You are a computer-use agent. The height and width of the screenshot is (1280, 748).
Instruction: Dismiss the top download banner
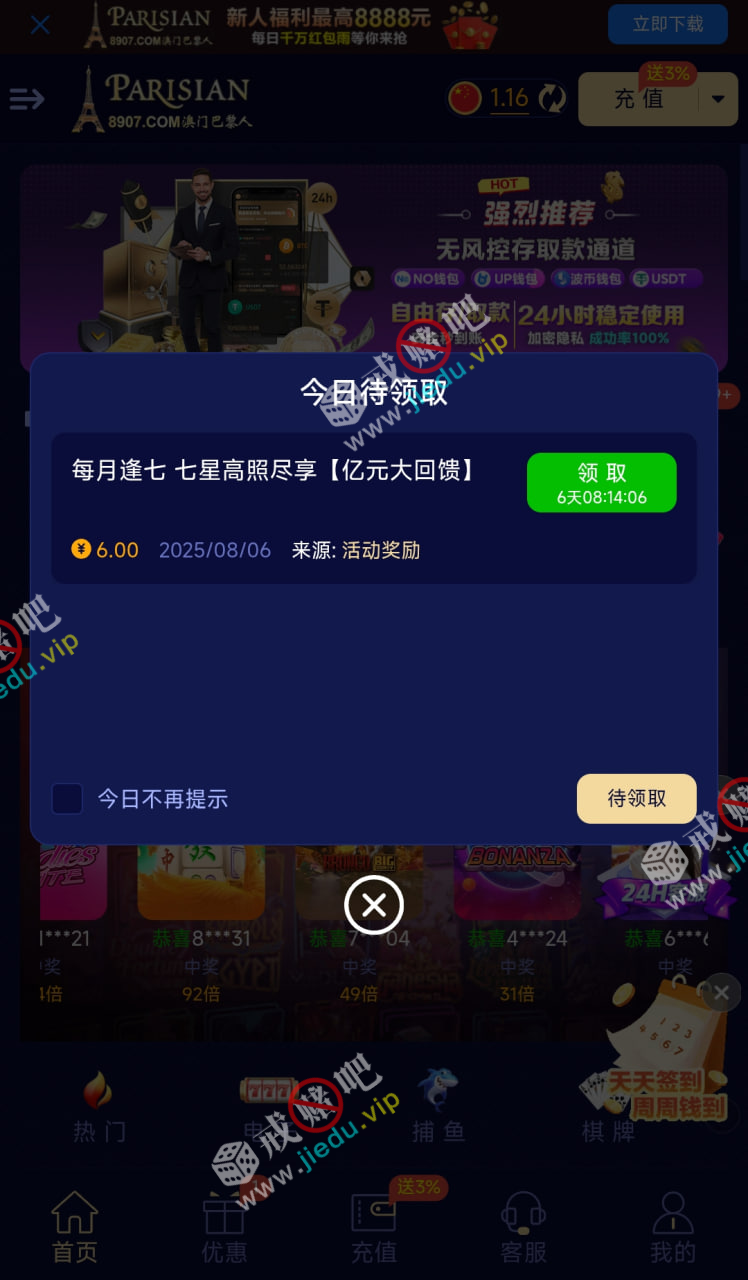point(40,25)
